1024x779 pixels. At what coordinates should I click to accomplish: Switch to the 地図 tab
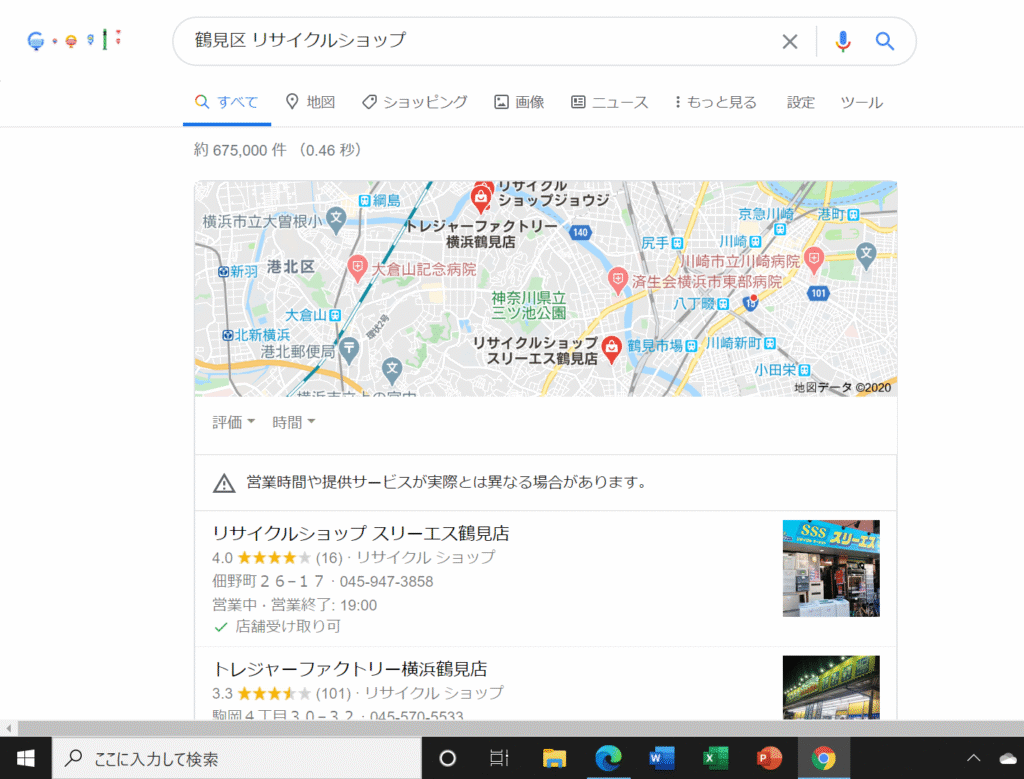(310, 102)
